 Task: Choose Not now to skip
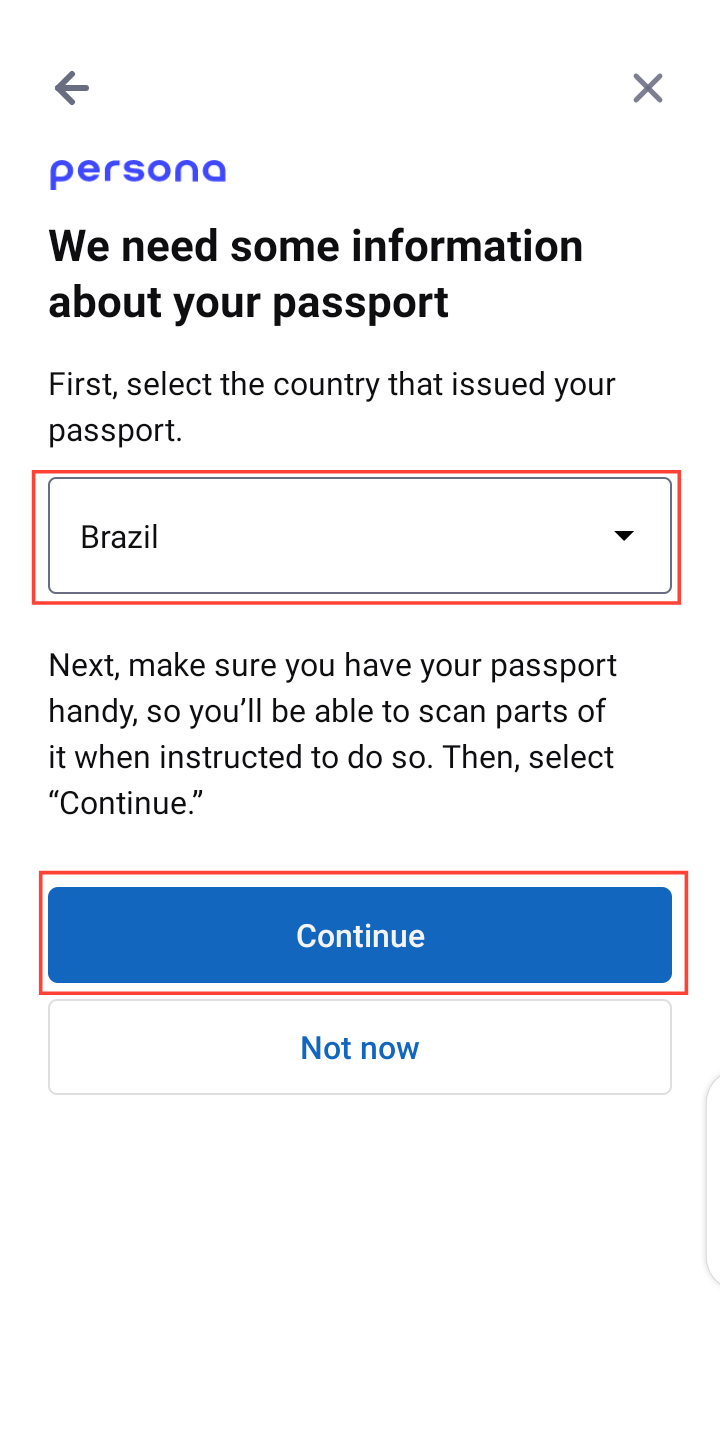click(360, 1047)
